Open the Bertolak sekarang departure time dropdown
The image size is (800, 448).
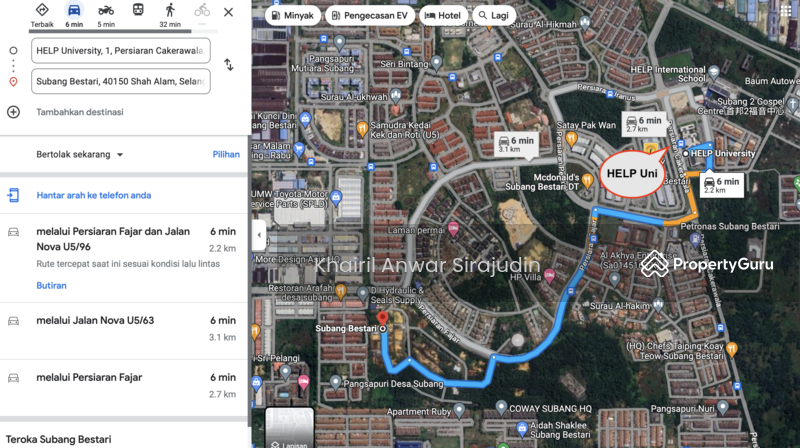(x=80, y=155)
